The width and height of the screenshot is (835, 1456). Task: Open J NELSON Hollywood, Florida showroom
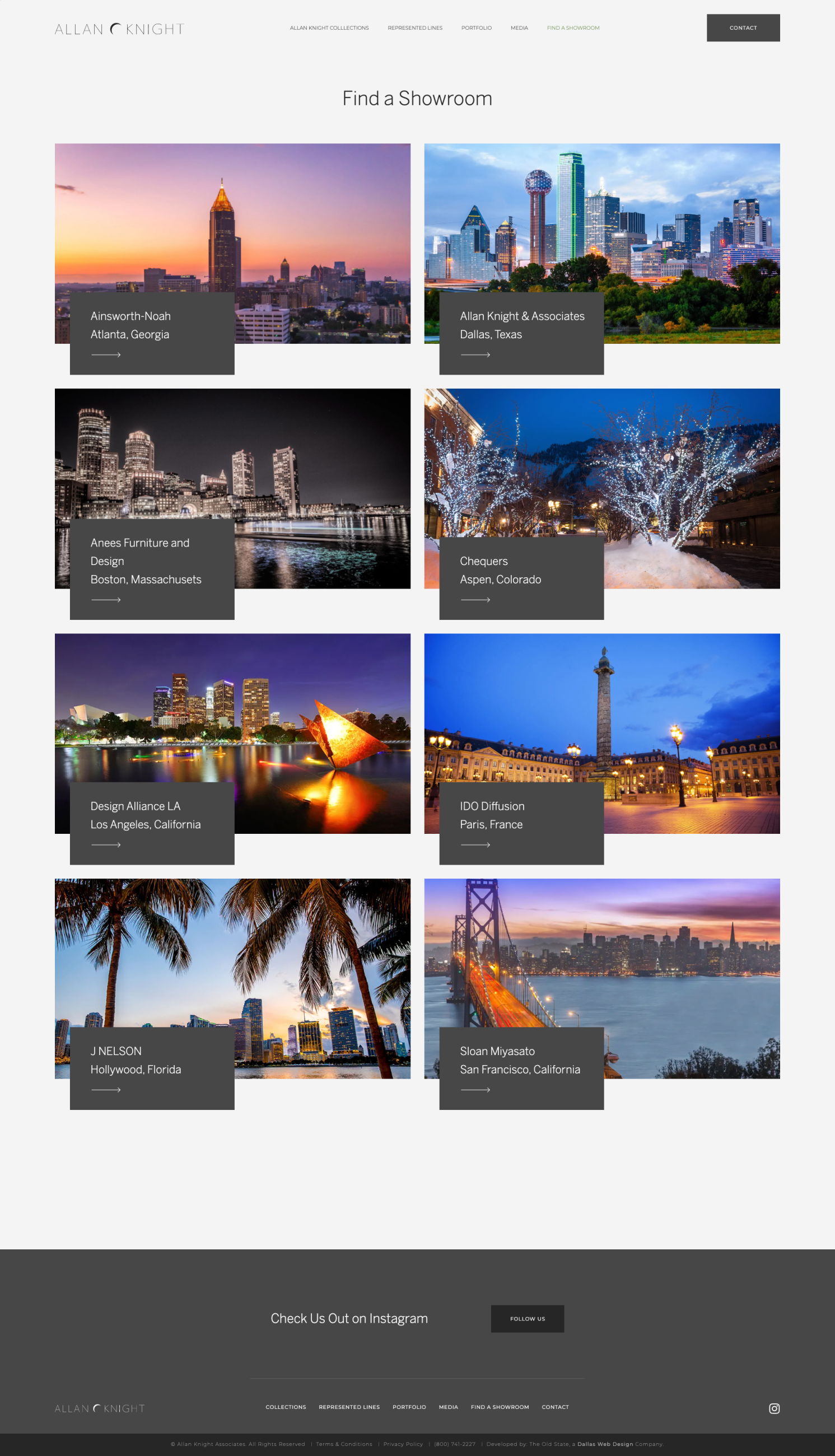click(x=152, y=1068)
